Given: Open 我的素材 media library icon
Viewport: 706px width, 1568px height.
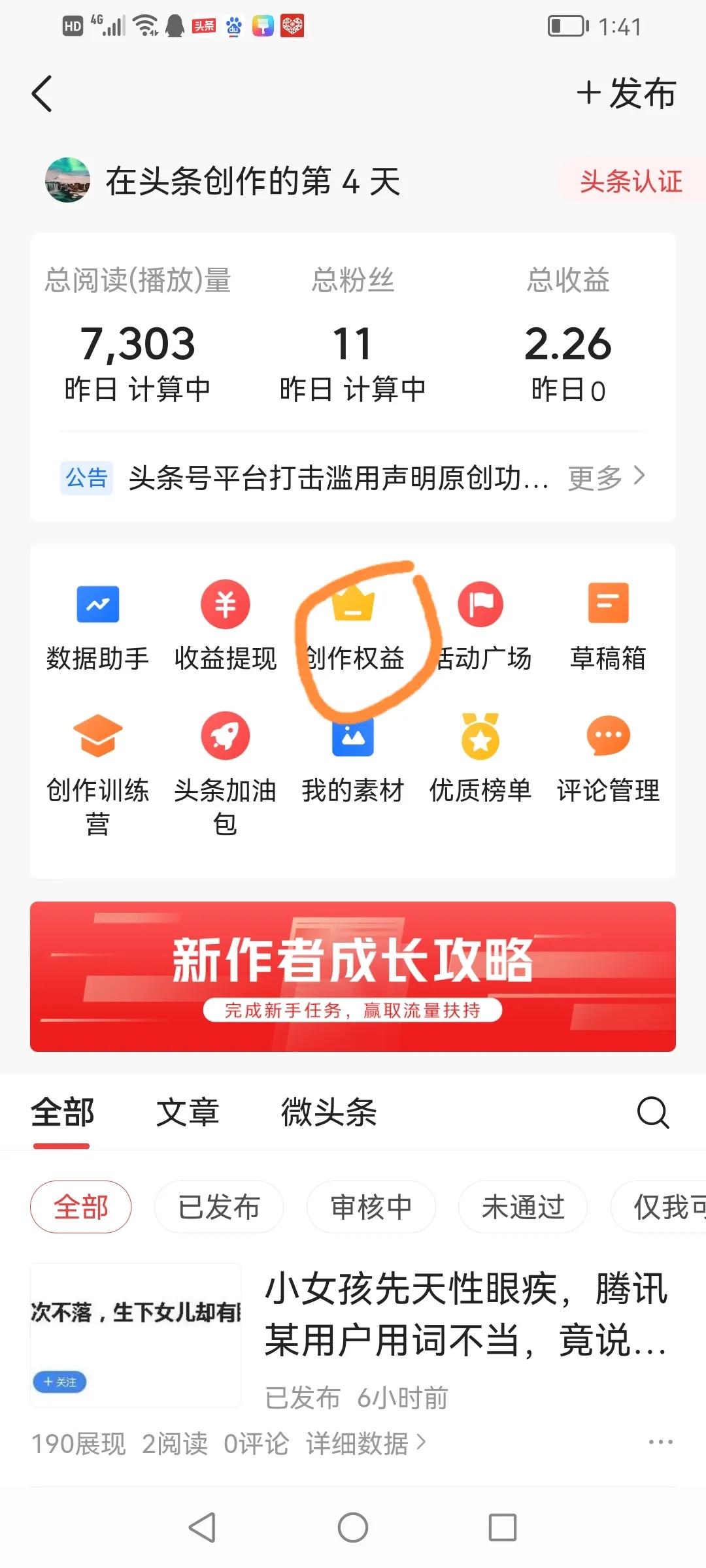Looking at the screenshot, I should pos(353,758).
